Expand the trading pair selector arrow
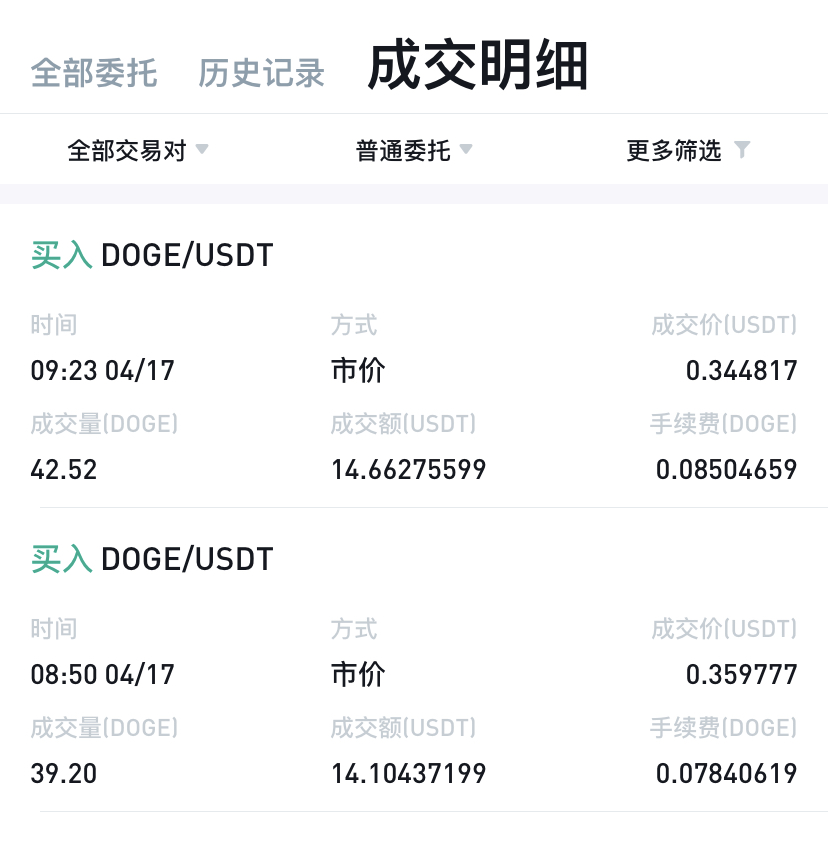This screenshot has height=856, width=828. pos(203,150)
